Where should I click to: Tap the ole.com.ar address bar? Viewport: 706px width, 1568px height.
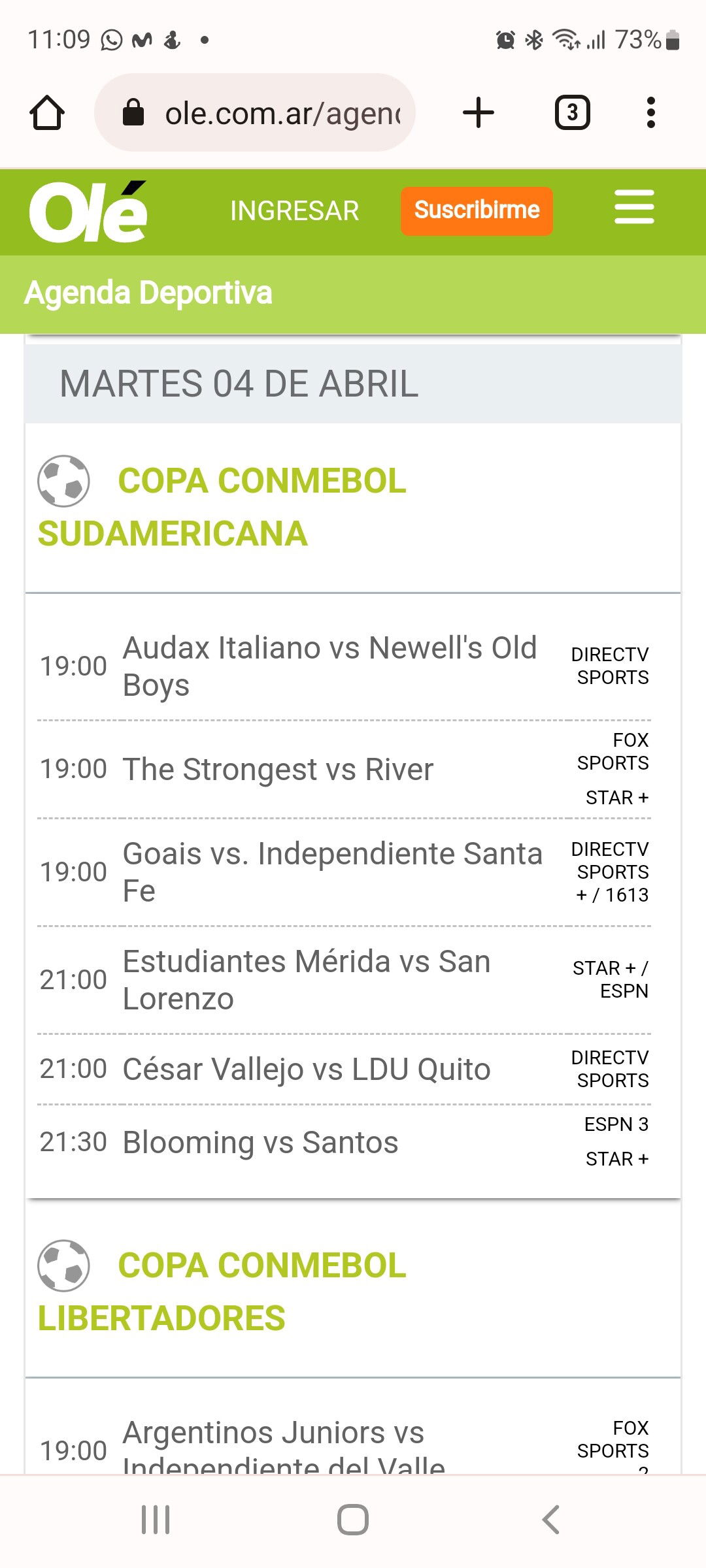coord(255,112)
